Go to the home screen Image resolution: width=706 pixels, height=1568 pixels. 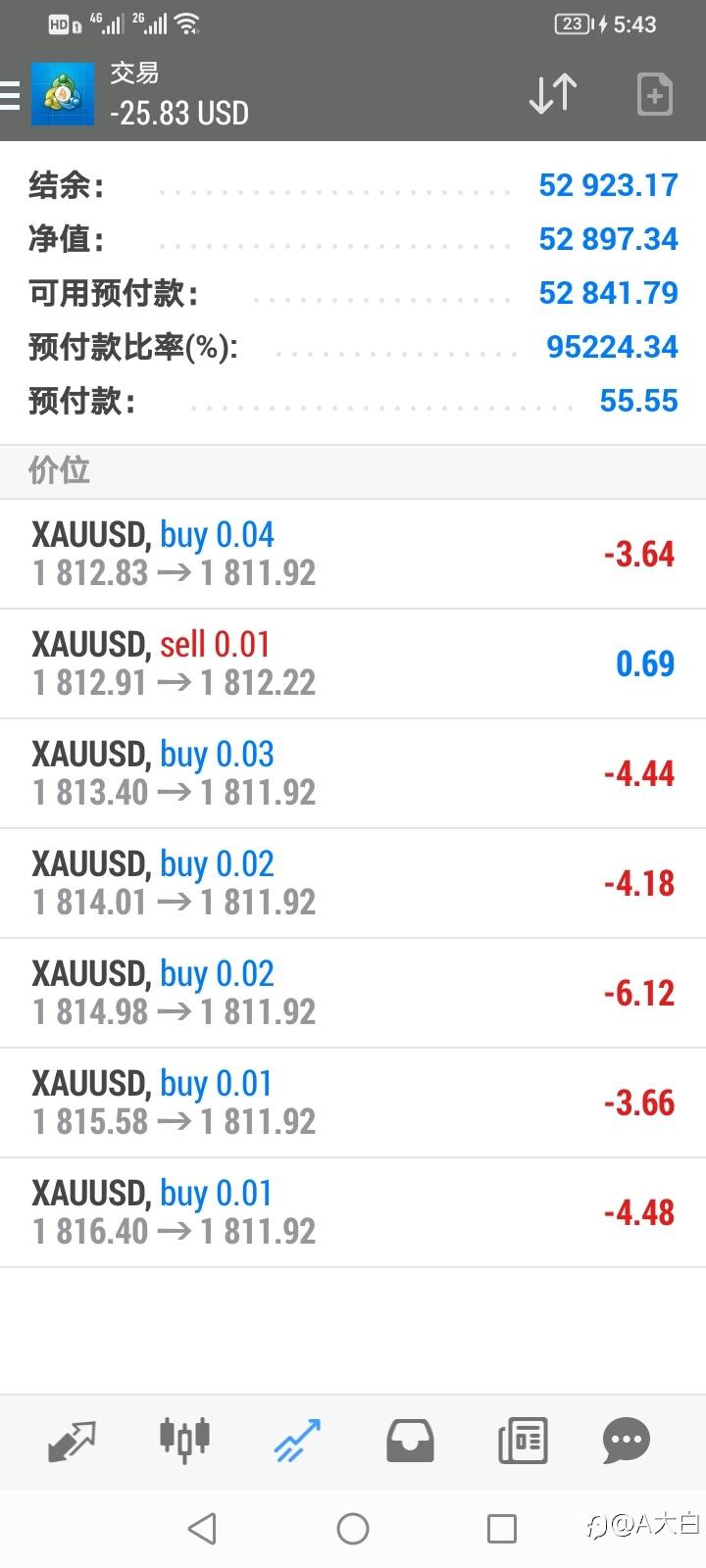[353, 1528]
